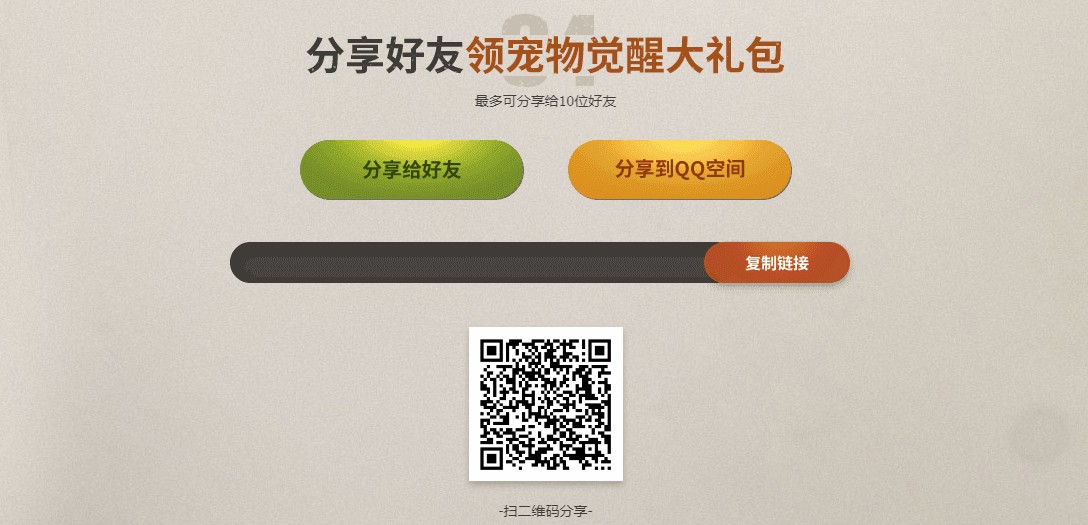The height and width of the screenshot is (525, 1088).
Task: Copy the link with 复制链接
Action: 777,263
